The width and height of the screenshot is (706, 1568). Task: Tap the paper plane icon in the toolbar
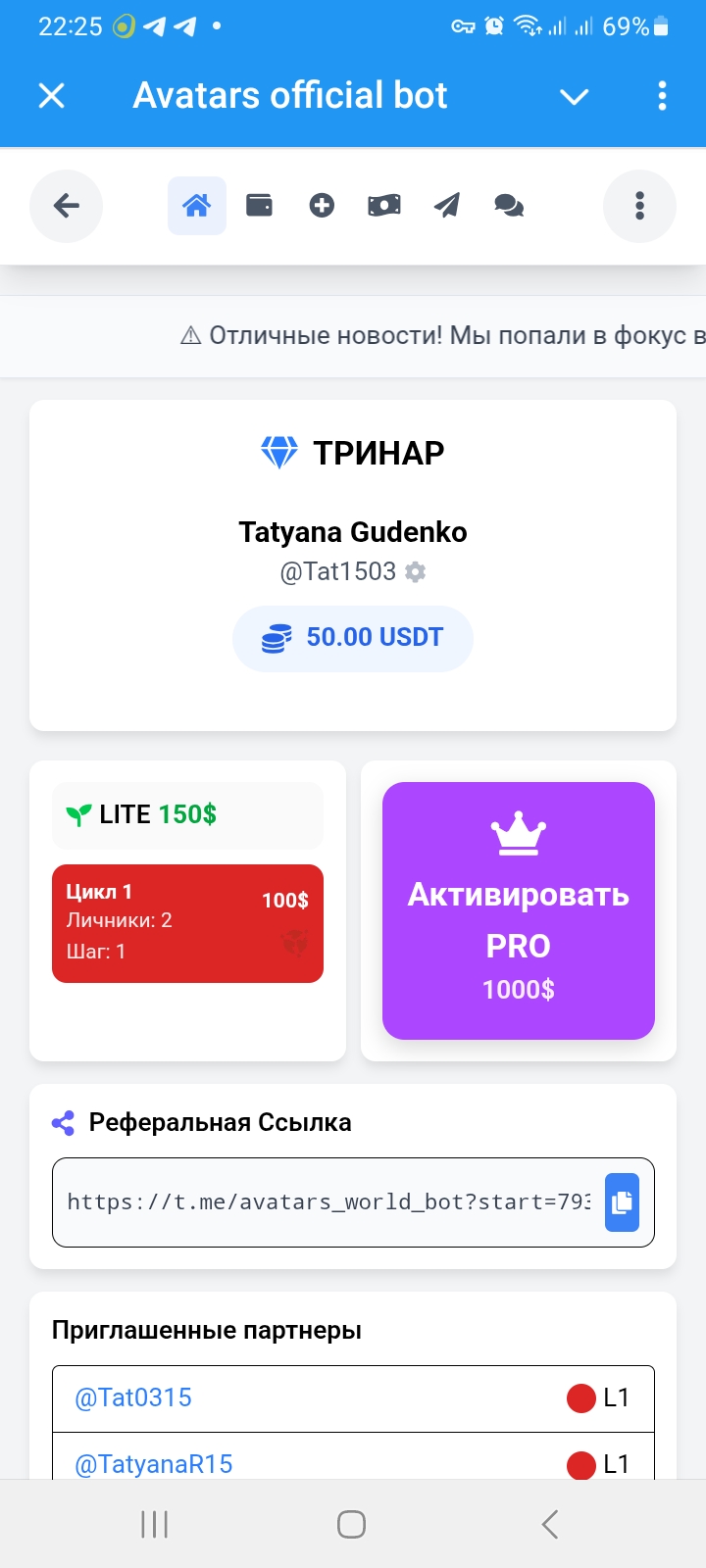[447, 206]
